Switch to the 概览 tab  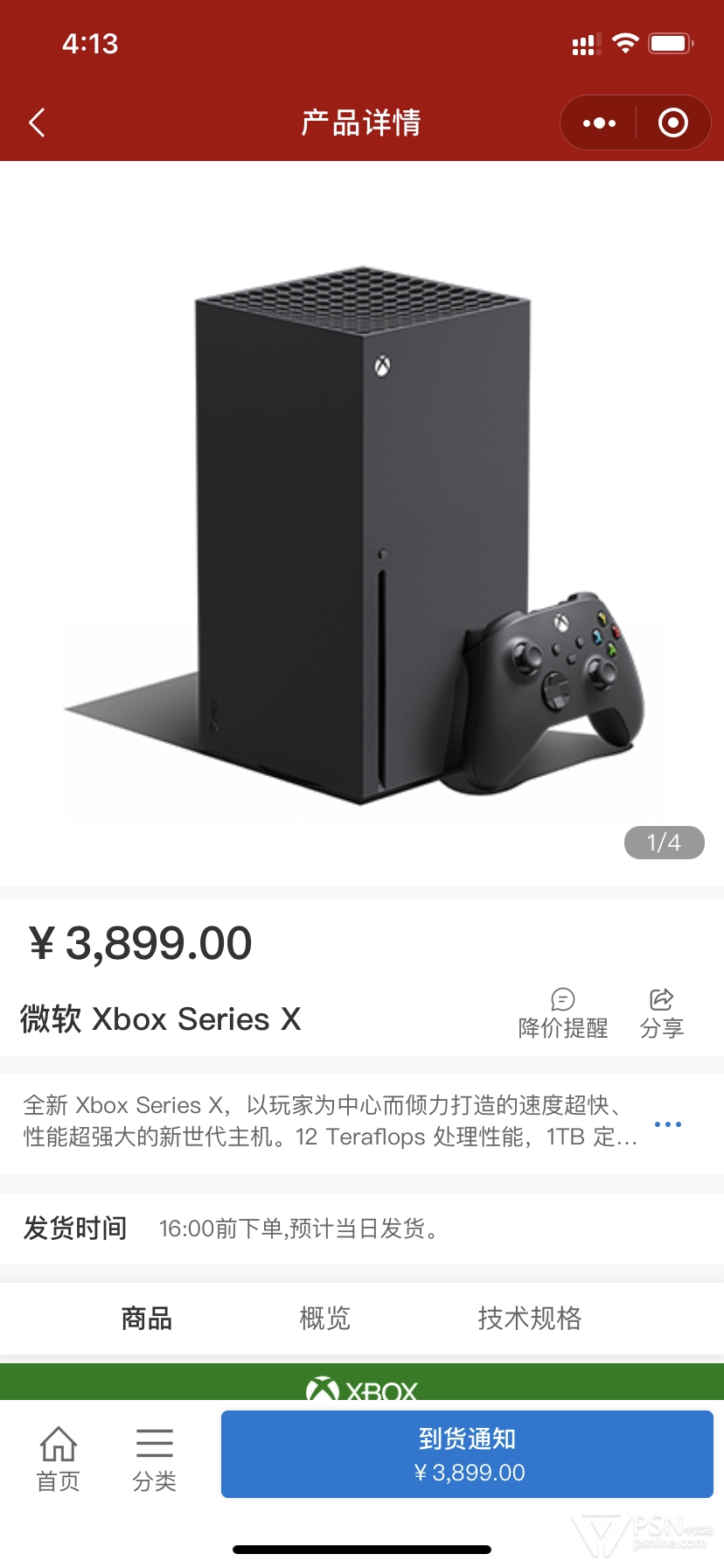click(324, 1318)
